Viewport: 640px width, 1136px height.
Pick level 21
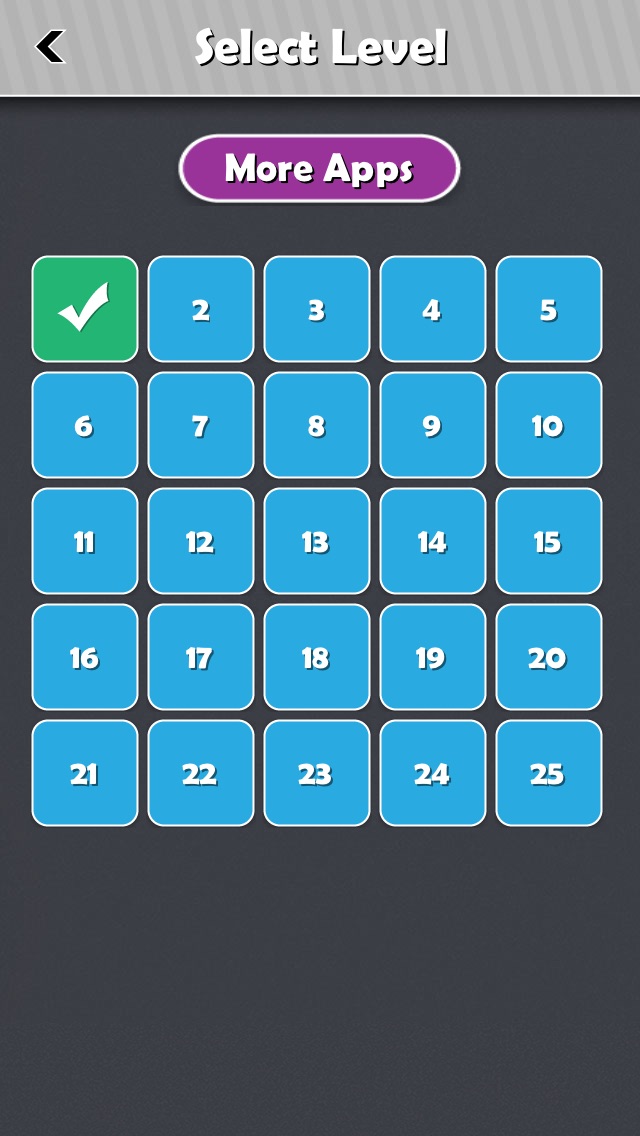pyautogui.click(x=85, y=773)
